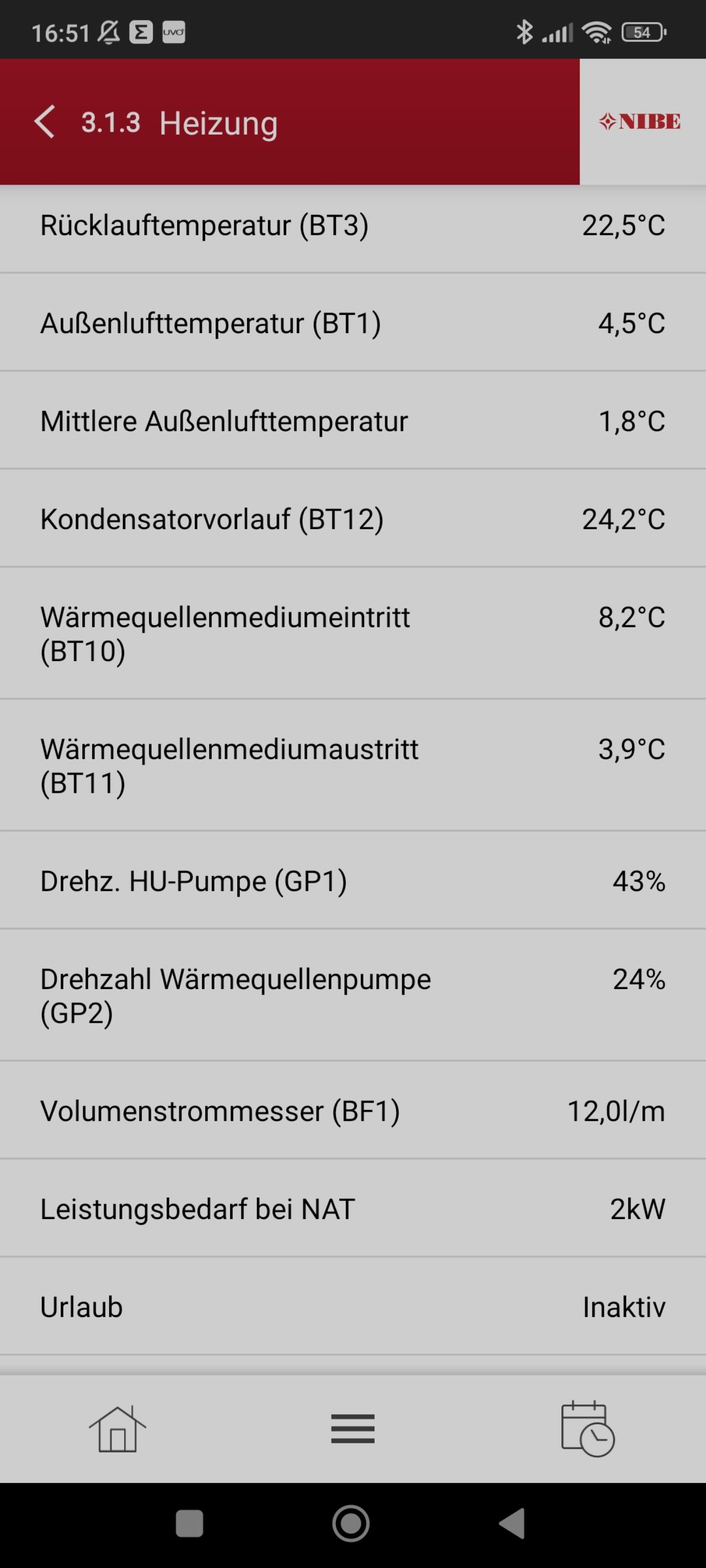Go back from the Heizung screen

pyautogui.click(x=45, y=122)
